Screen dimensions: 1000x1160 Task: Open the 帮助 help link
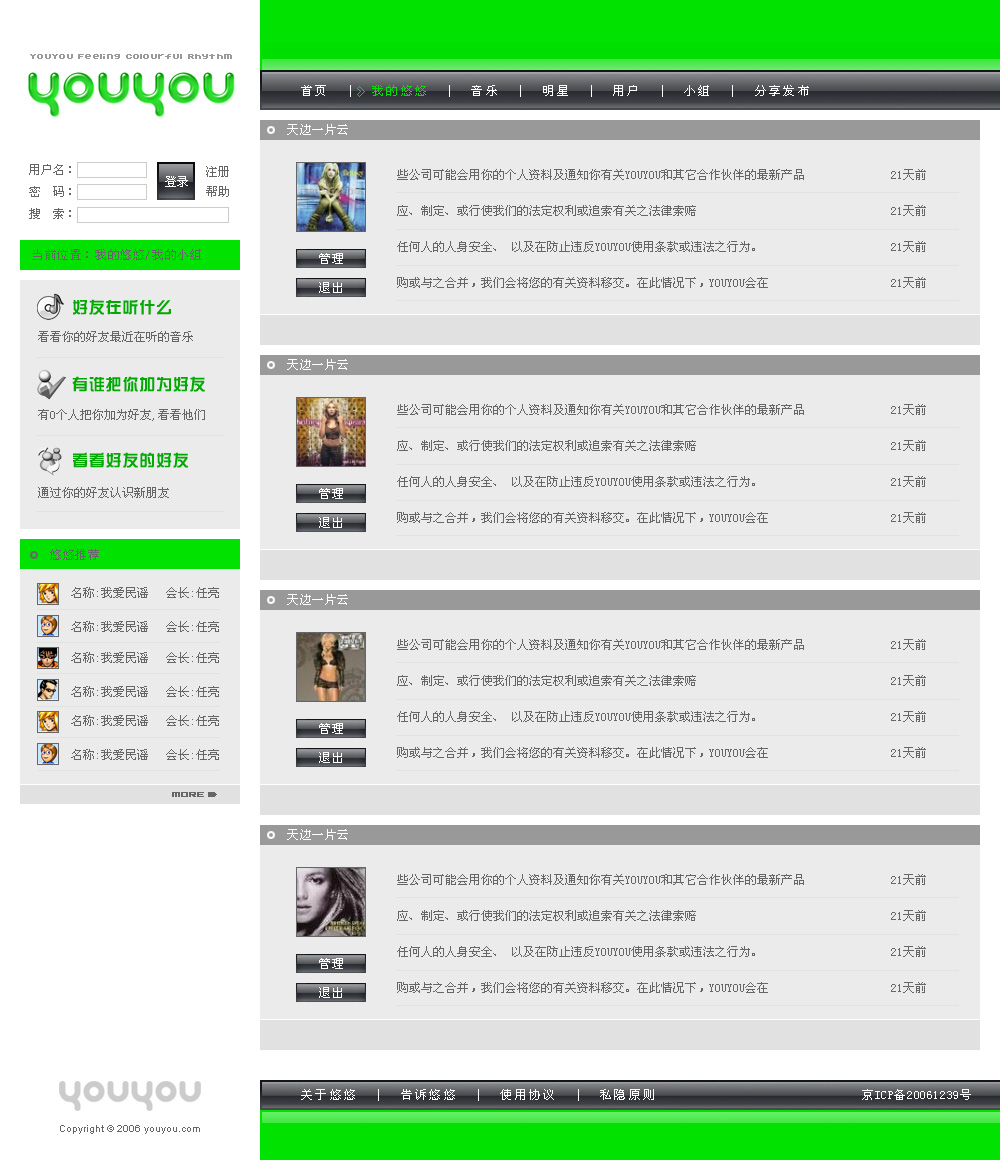217,192
